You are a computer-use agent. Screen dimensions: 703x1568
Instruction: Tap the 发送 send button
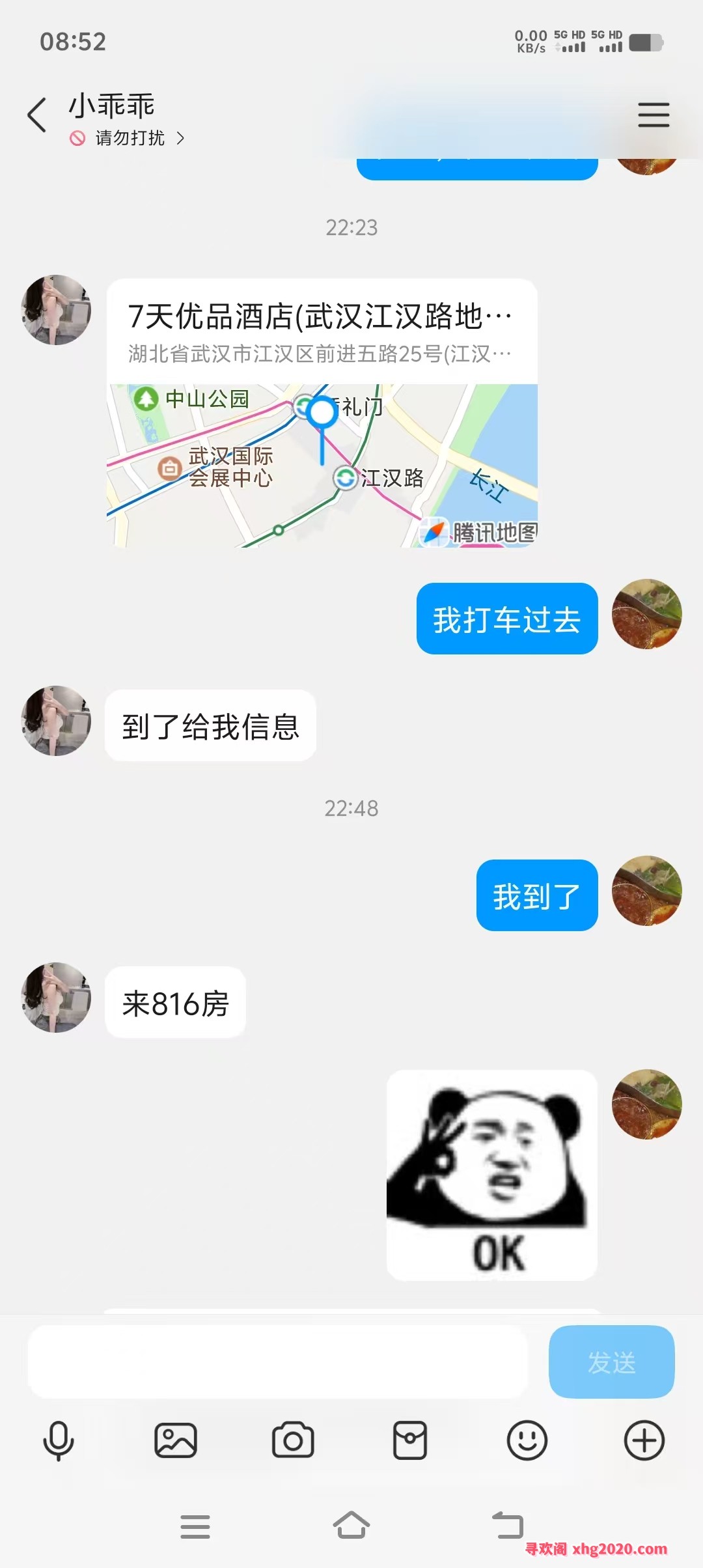pos(611,1362)
